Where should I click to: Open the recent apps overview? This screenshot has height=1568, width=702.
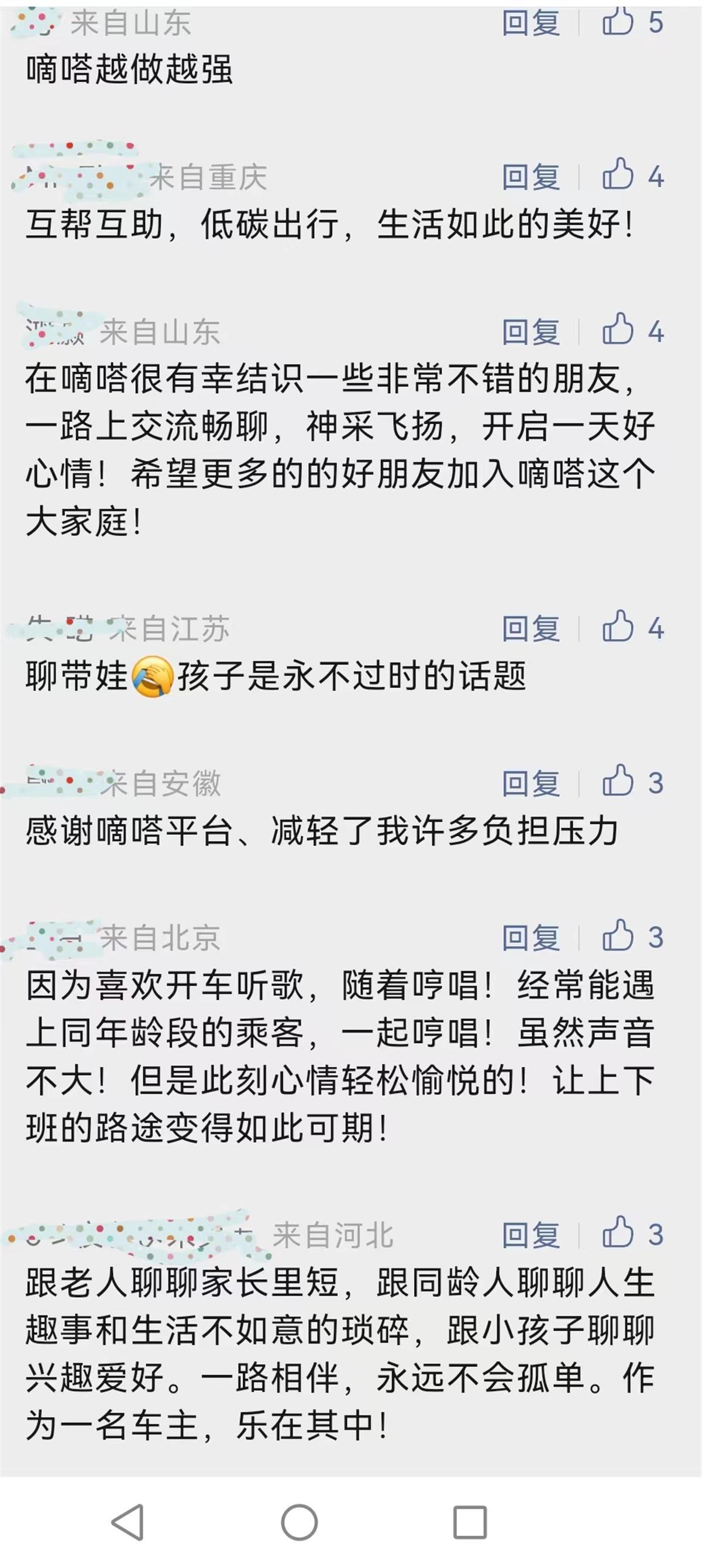469,1522
